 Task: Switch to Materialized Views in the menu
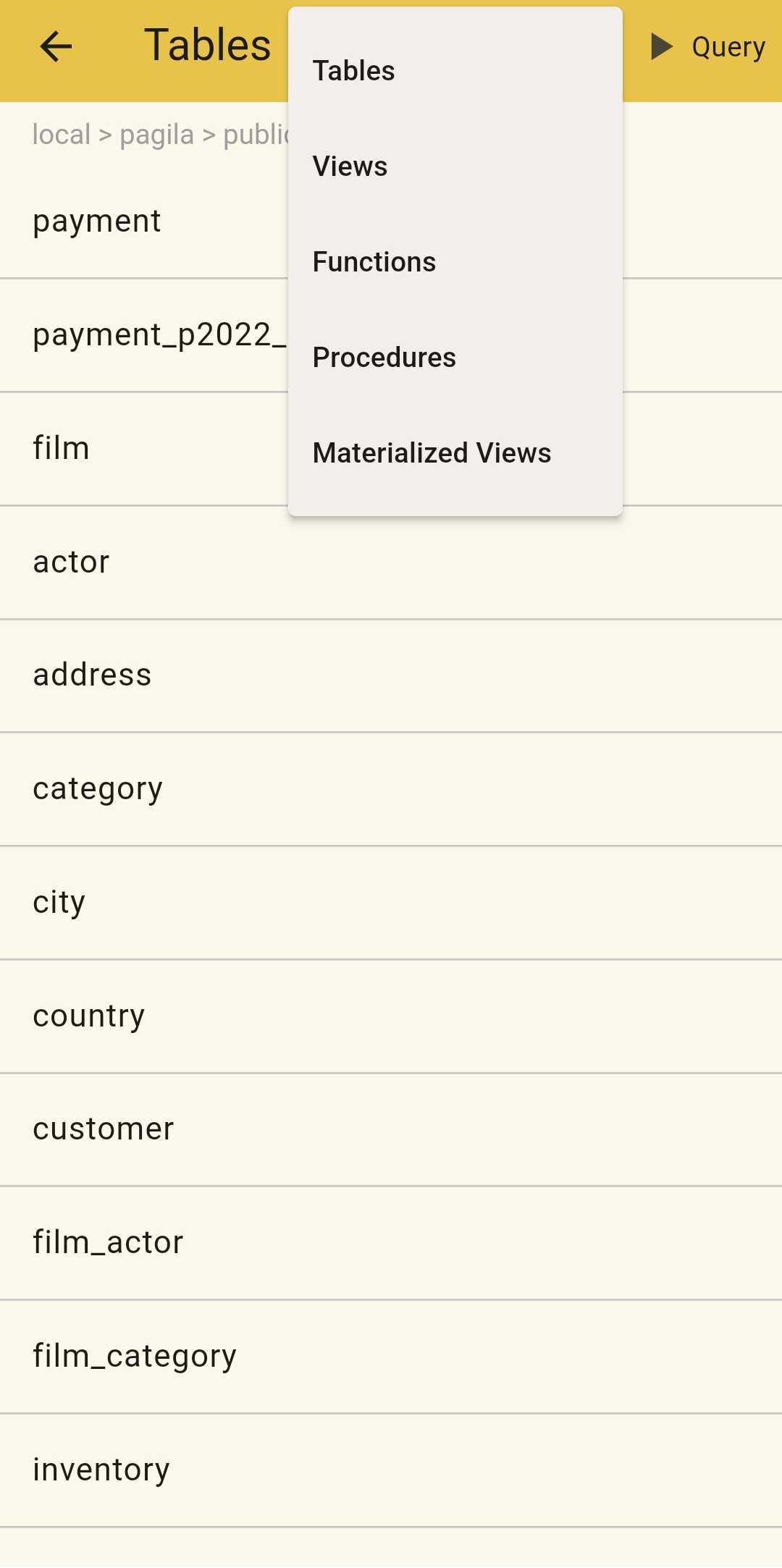pyautogui.click(x=455, y=453)
